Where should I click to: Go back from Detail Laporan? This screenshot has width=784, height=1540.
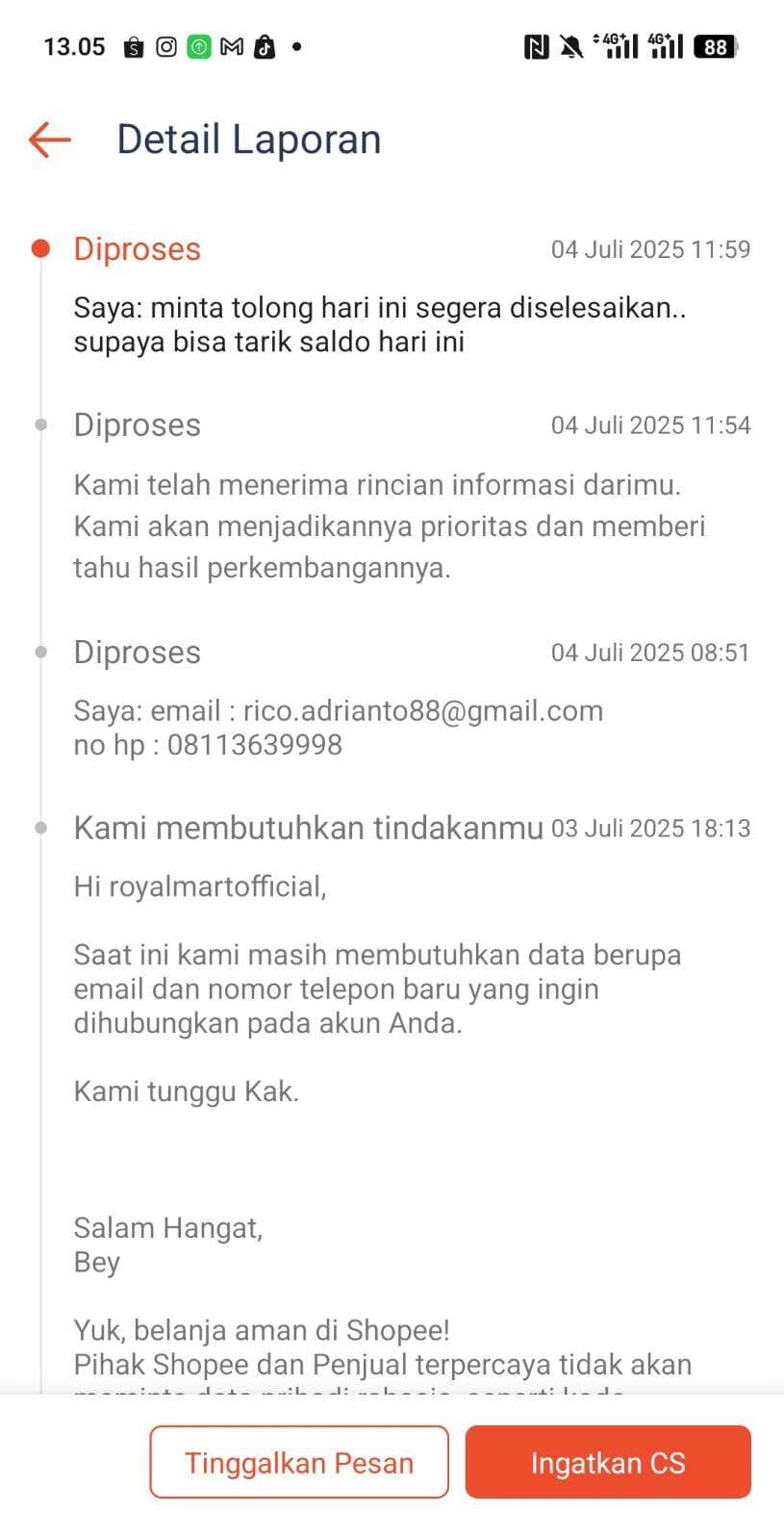pyautogui.click(x=50, y=140)
